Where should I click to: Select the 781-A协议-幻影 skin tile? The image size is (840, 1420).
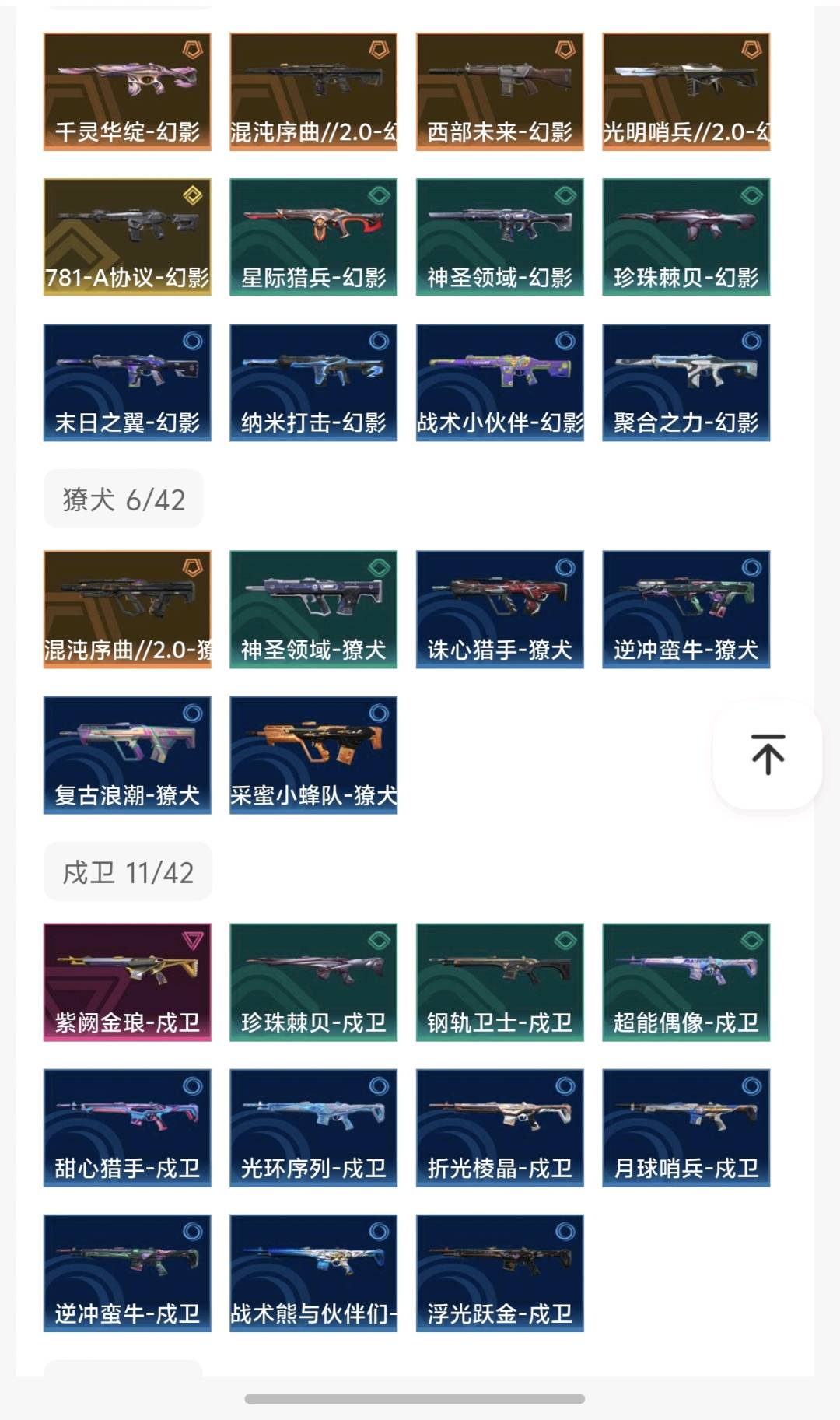(128, 237)
